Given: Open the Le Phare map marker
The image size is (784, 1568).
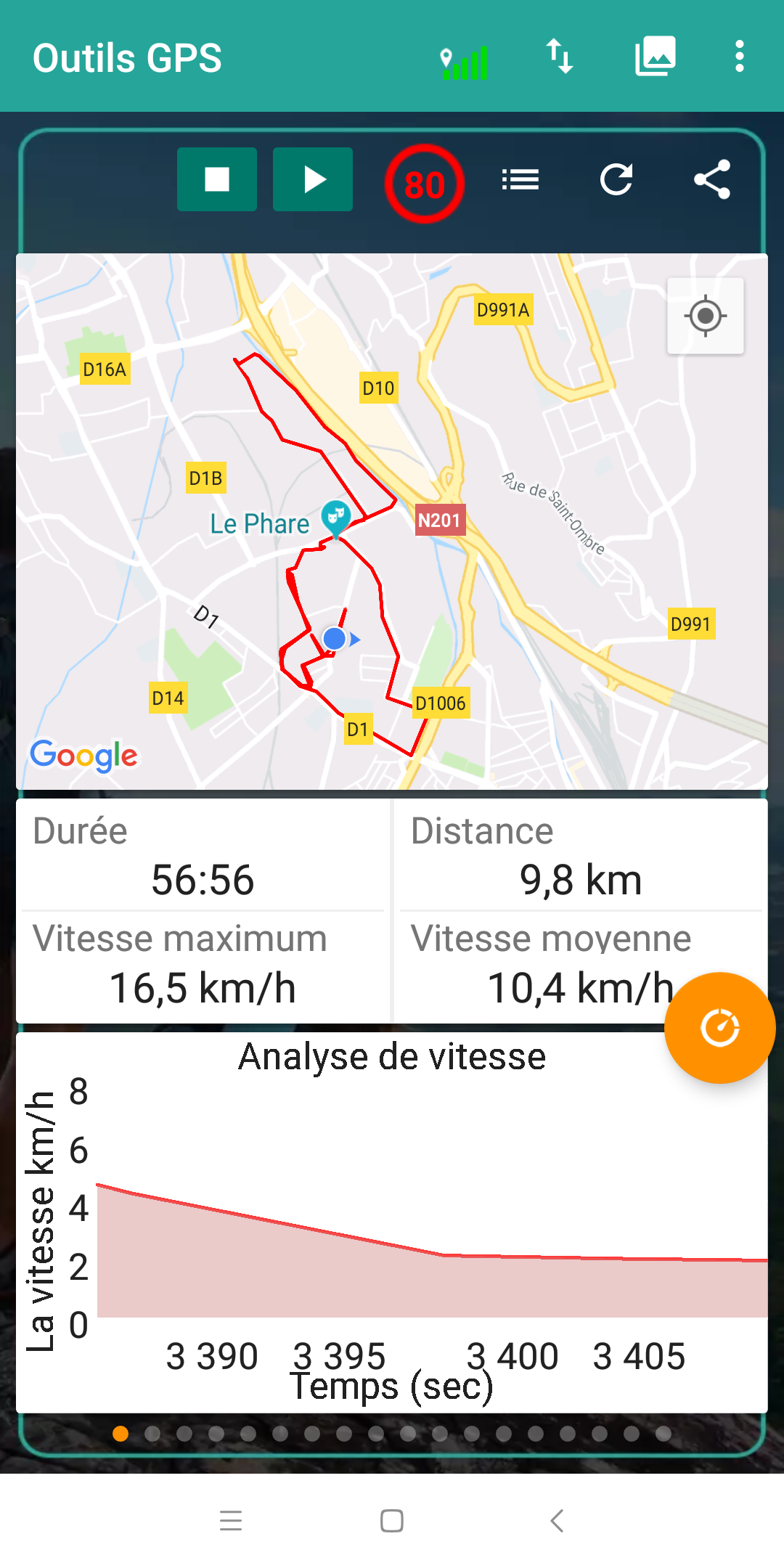Looking at the screenshot, I should [x=336, y=519].
